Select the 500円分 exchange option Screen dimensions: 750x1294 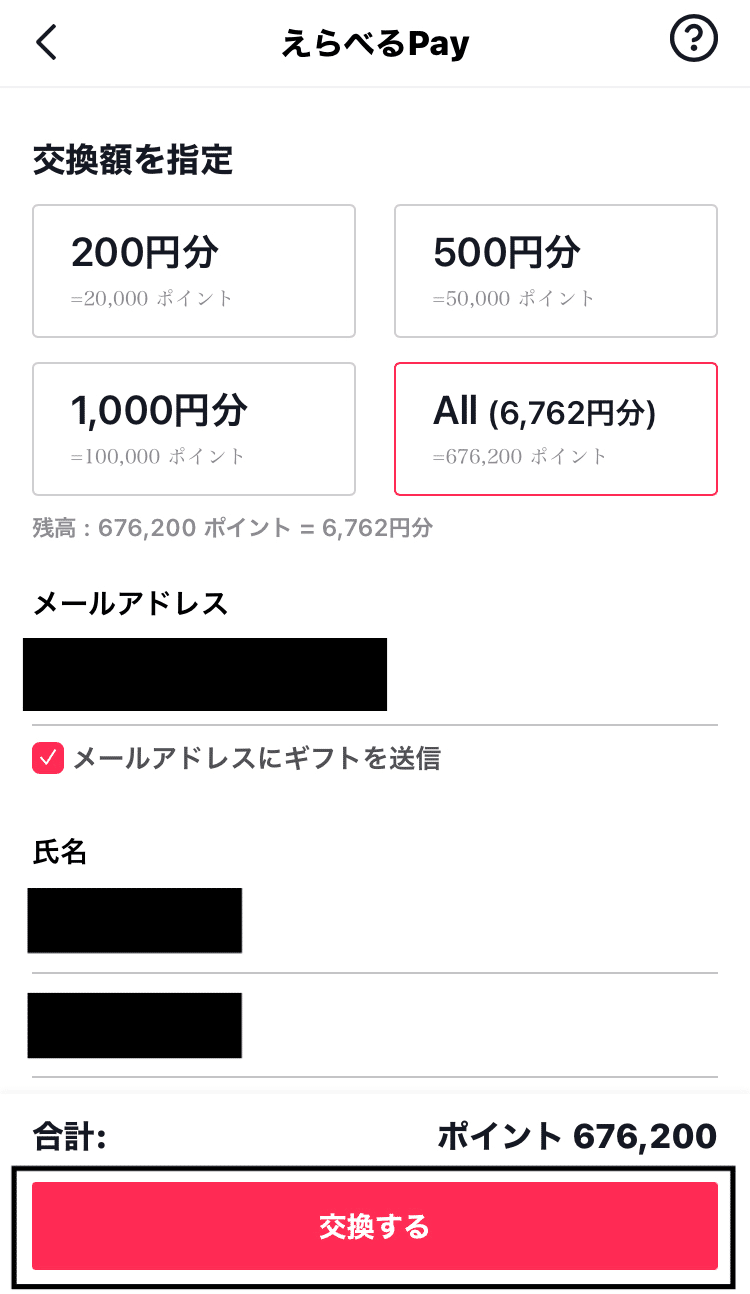coord(555,270)
